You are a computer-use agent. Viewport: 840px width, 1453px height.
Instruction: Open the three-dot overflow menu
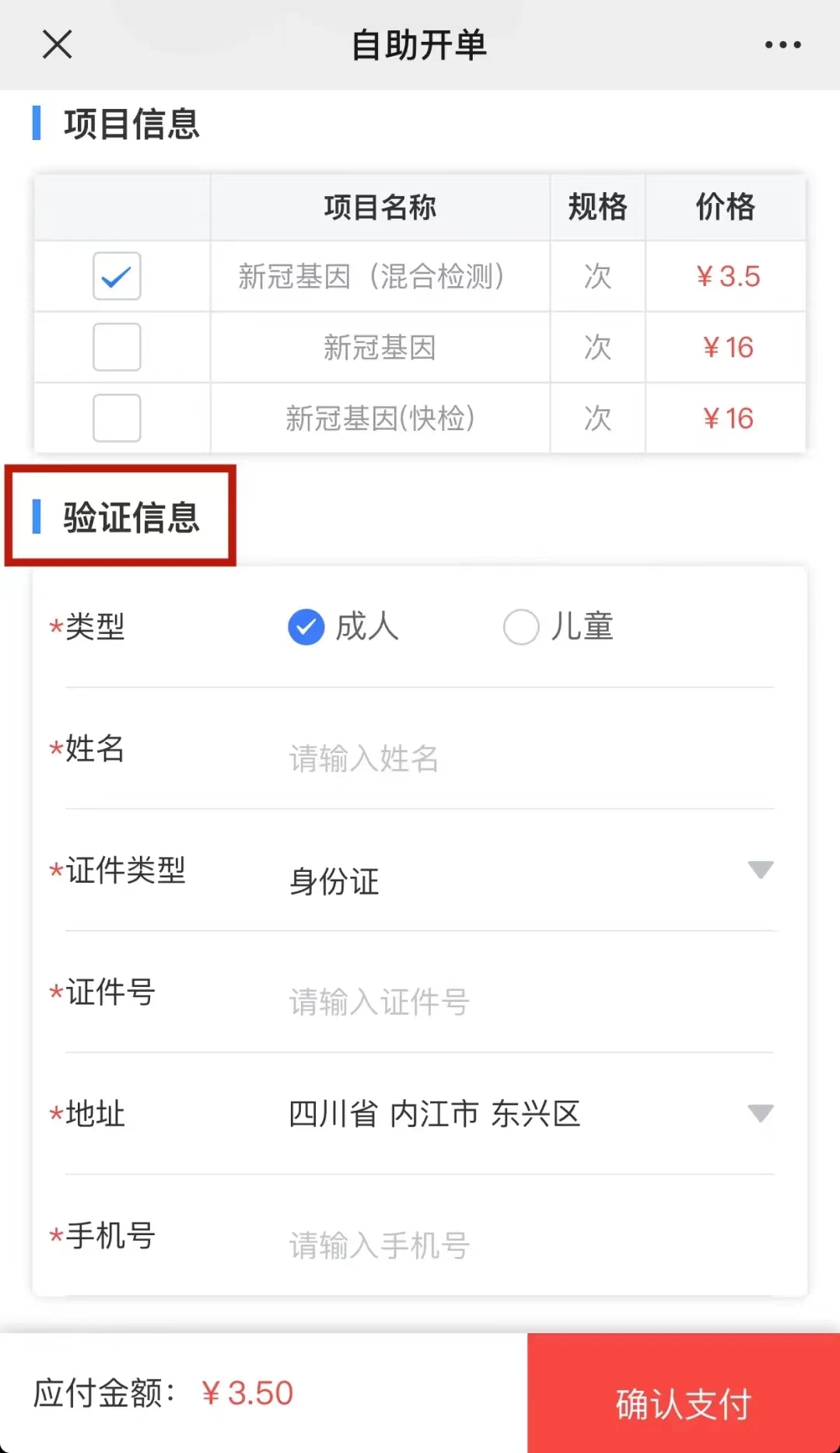click(782, 45)
